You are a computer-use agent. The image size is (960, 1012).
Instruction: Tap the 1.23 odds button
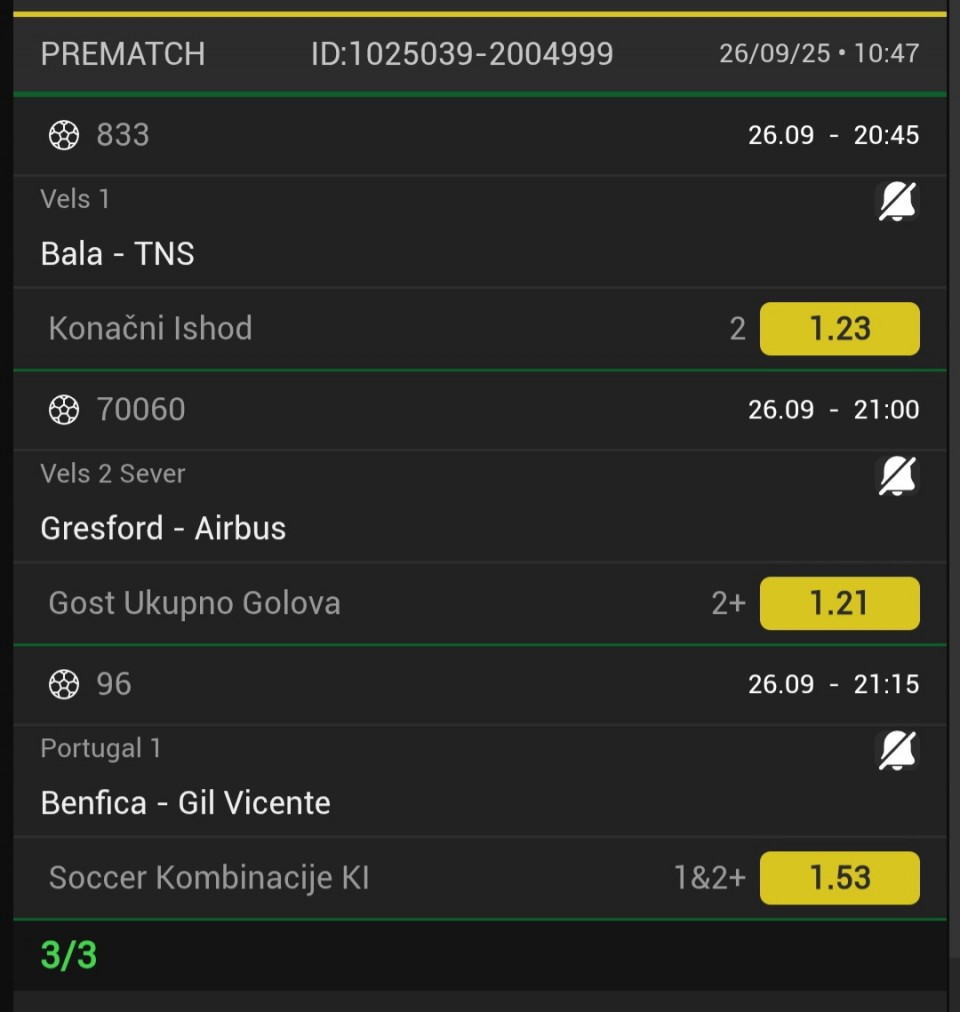point(839,329)
